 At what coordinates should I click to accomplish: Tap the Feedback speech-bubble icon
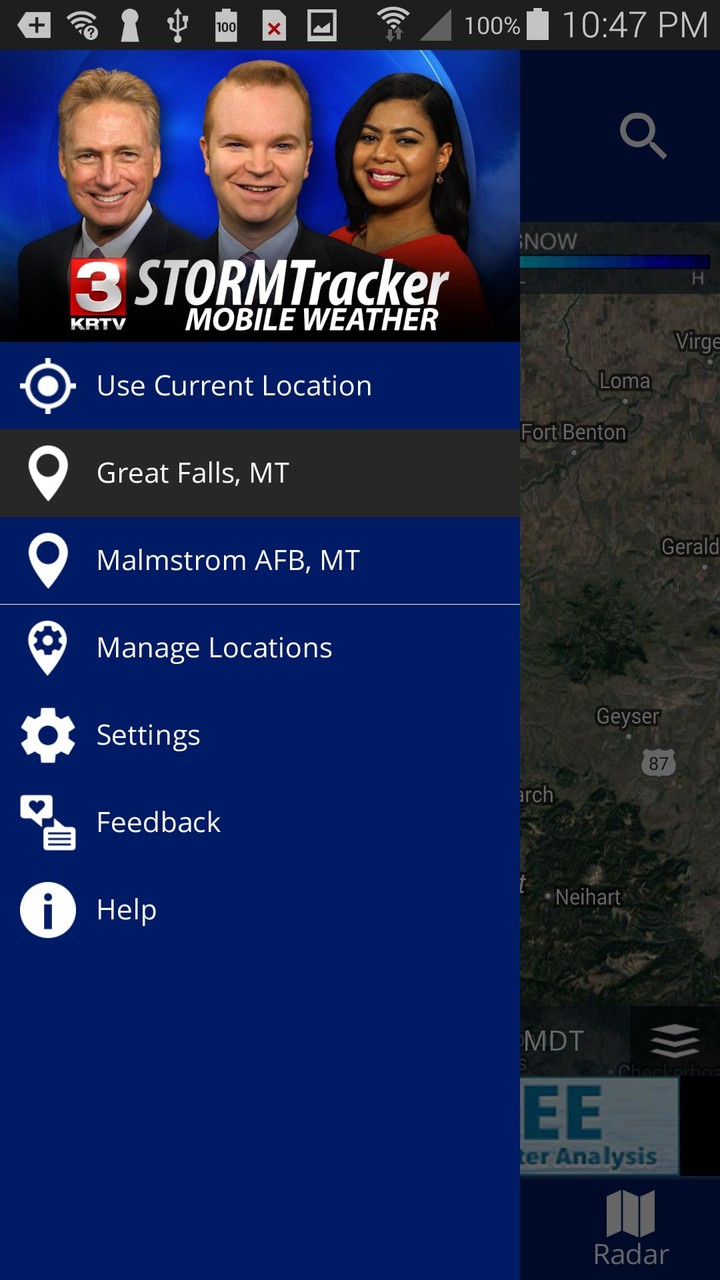pyautogui.click(x=47, y=822)
